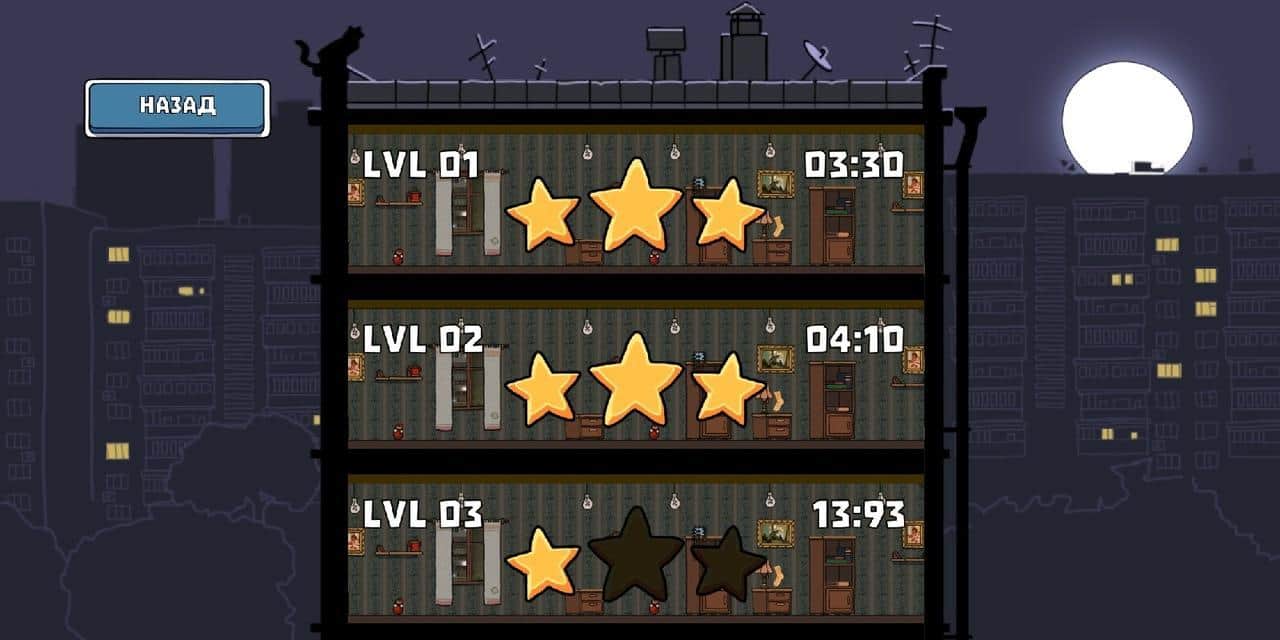
Task: Select level LVL 02
Action: coord(634,375)
